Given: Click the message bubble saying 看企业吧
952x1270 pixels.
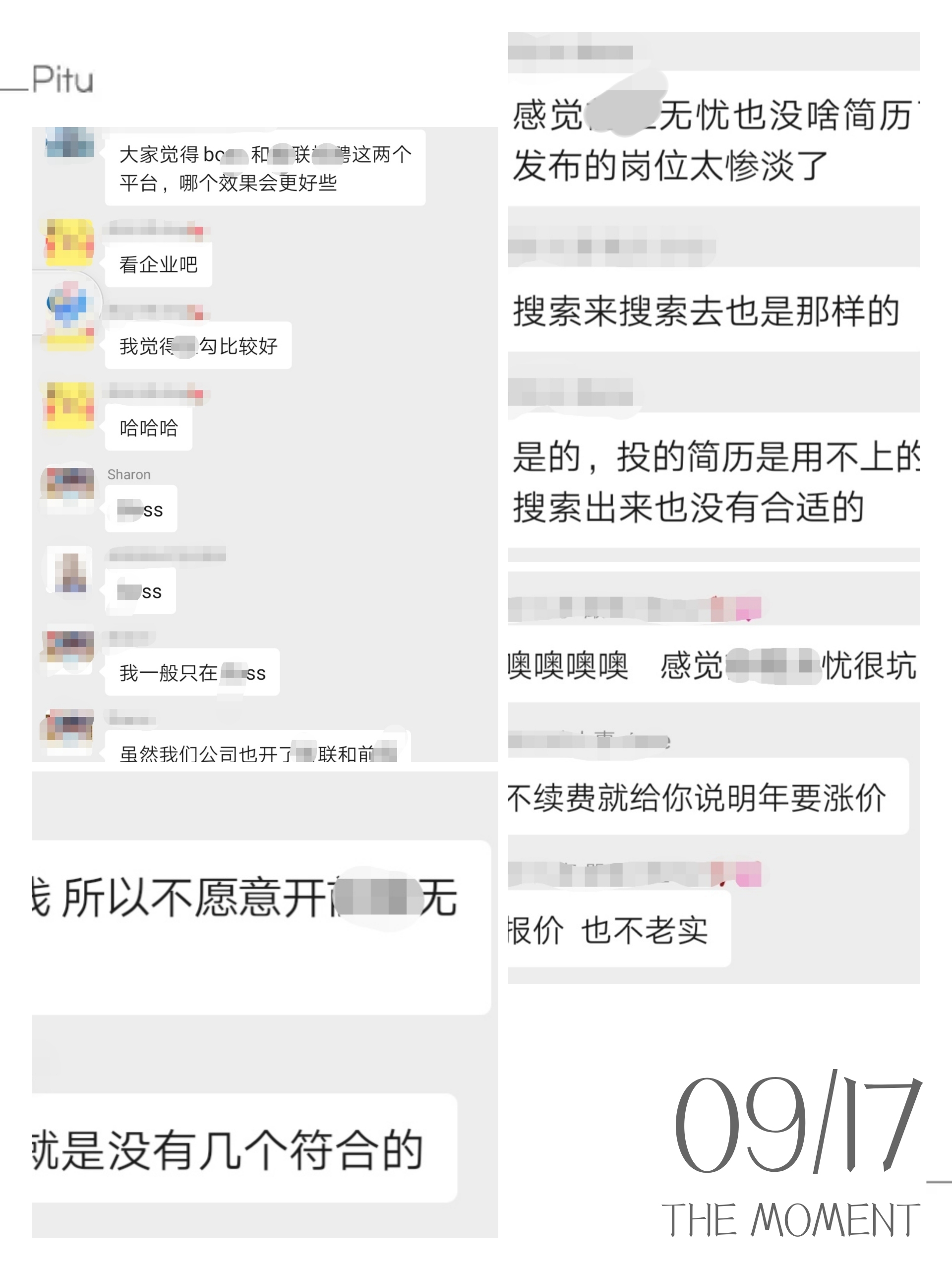Looking at the screenshot, I should pos(158,263).
